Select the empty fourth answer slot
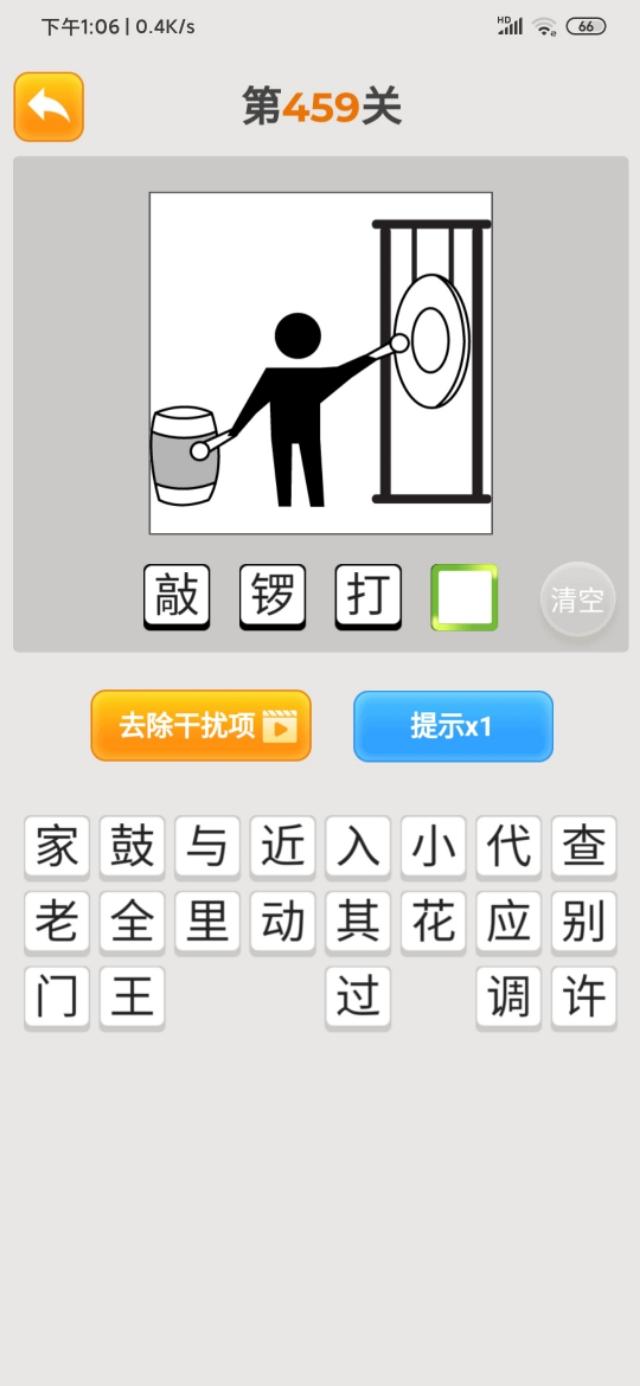The image size is (640, 1386). pos(464,596)
